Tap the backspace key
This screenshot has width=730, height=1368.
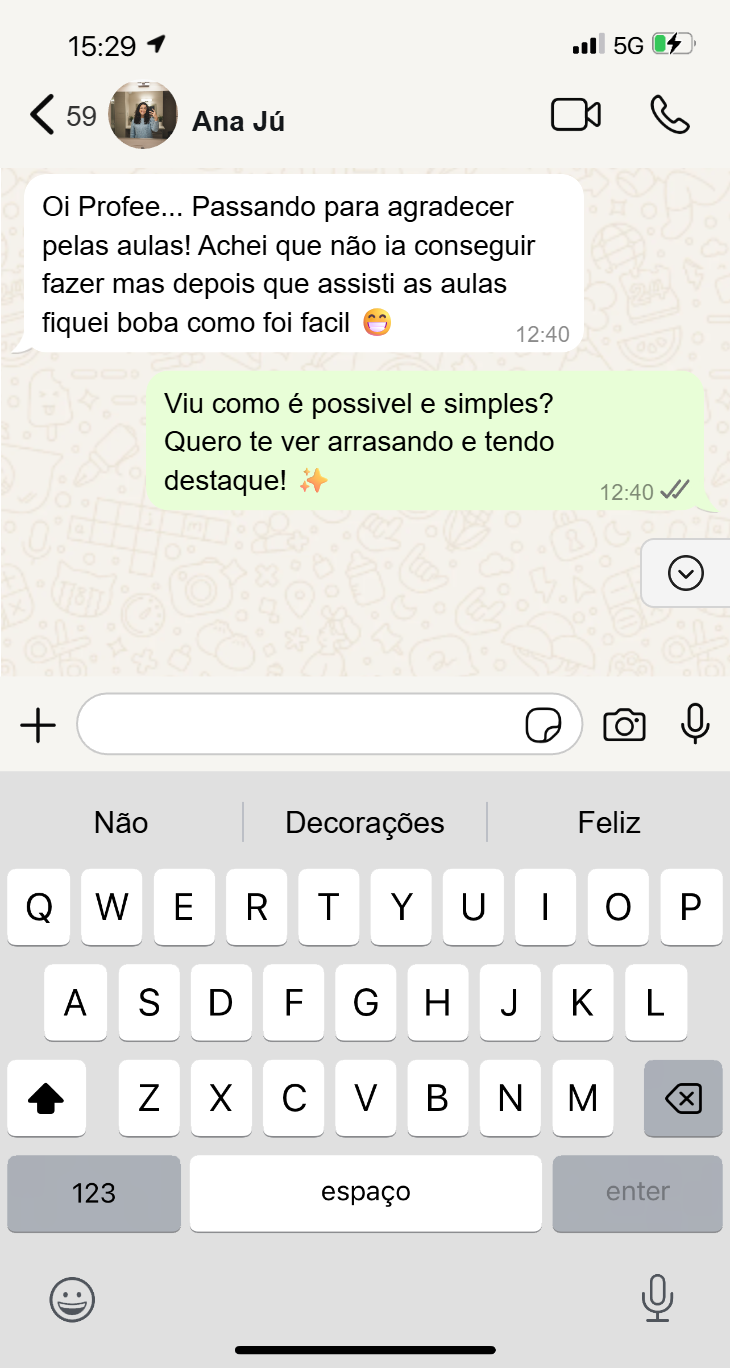(683, 1099)
